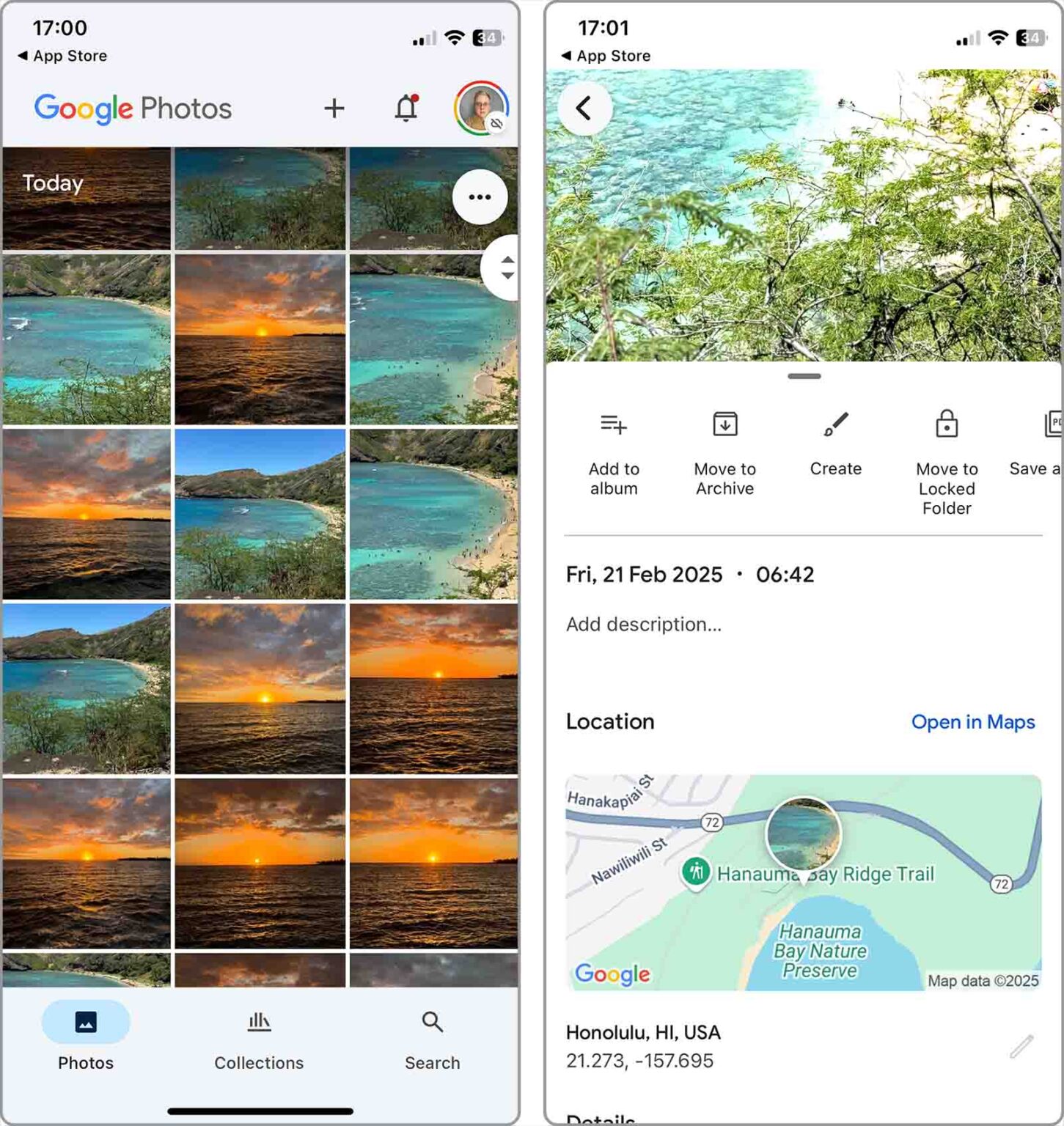This screenshot has width=1064, height=1126.
Task: Select the Create icon
Action: pos(835,424)
